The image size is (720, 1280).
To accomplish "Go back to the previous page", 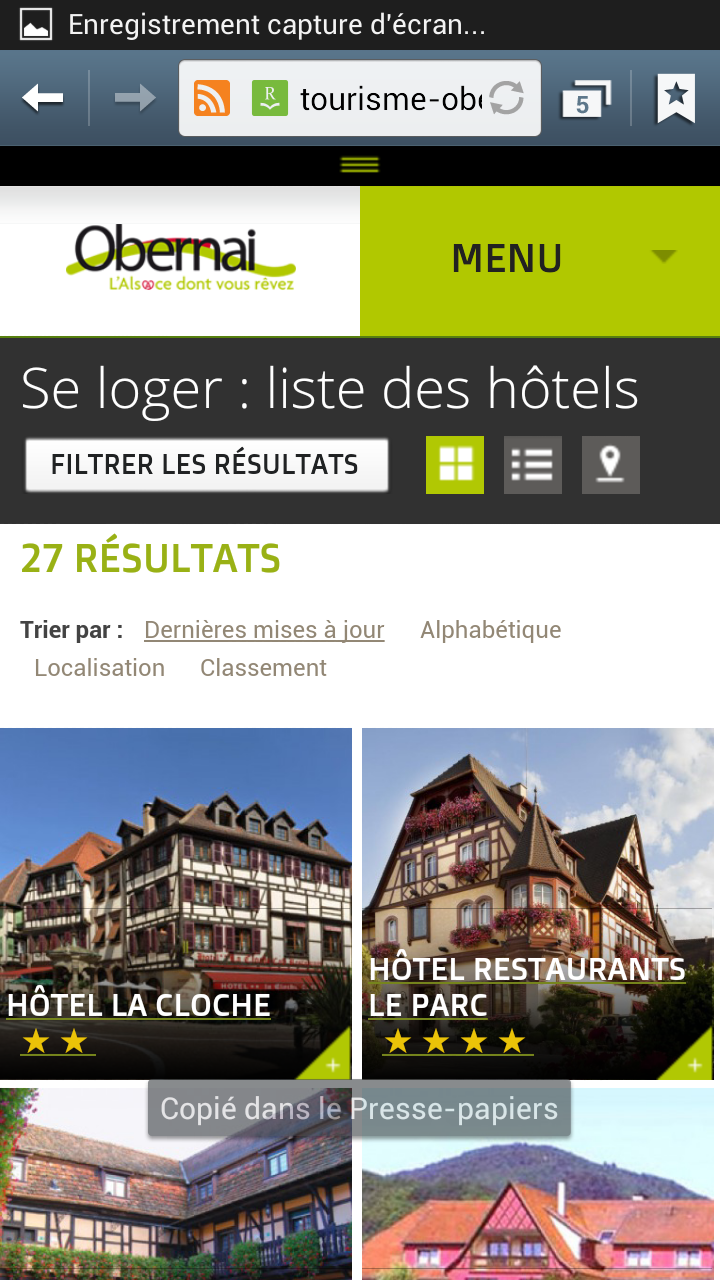I will click(43, 98).
